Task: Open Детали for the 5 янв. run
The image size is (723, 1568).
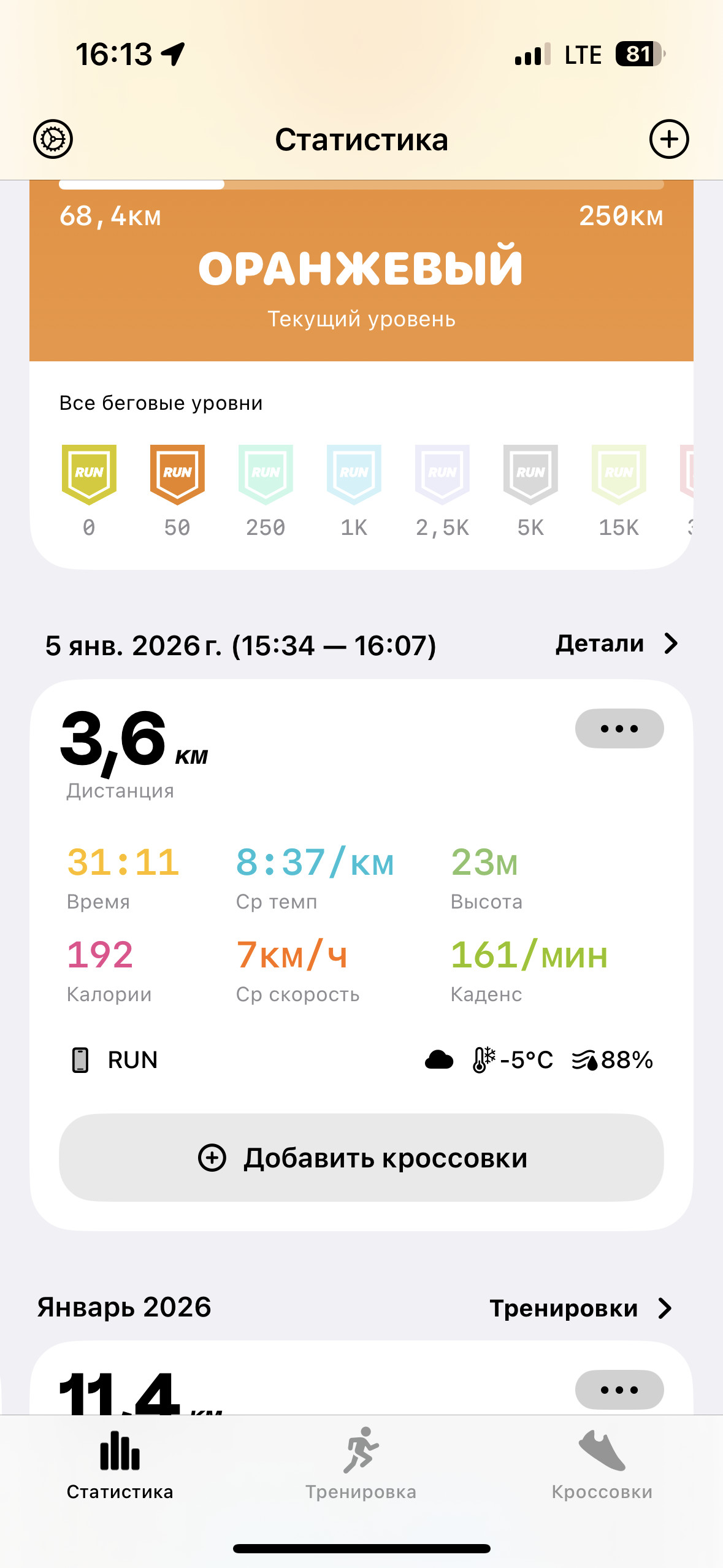Action: pos(617,644)
